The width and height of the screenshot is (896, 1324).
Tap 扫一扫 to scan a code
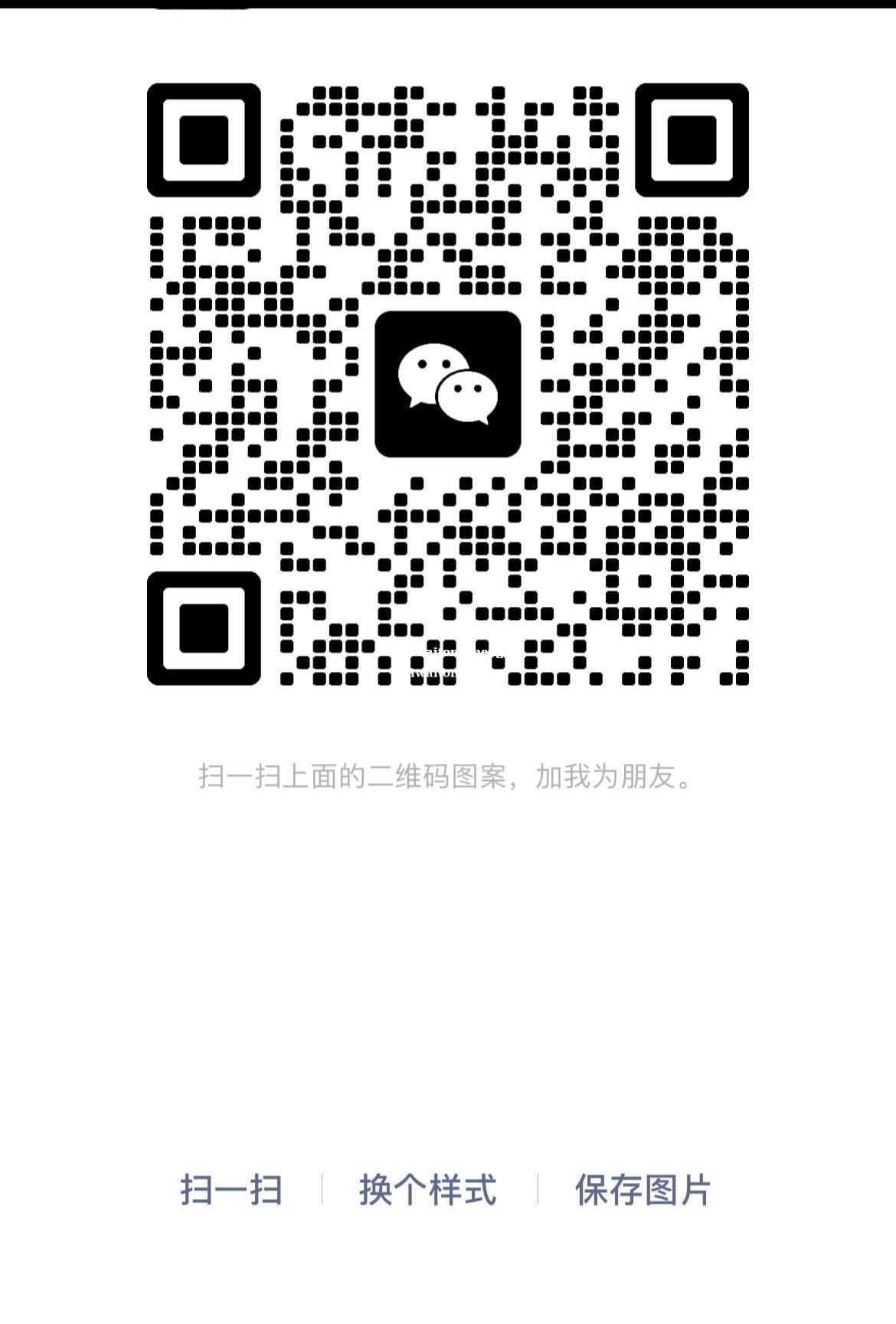click(x=231, y=1190)
